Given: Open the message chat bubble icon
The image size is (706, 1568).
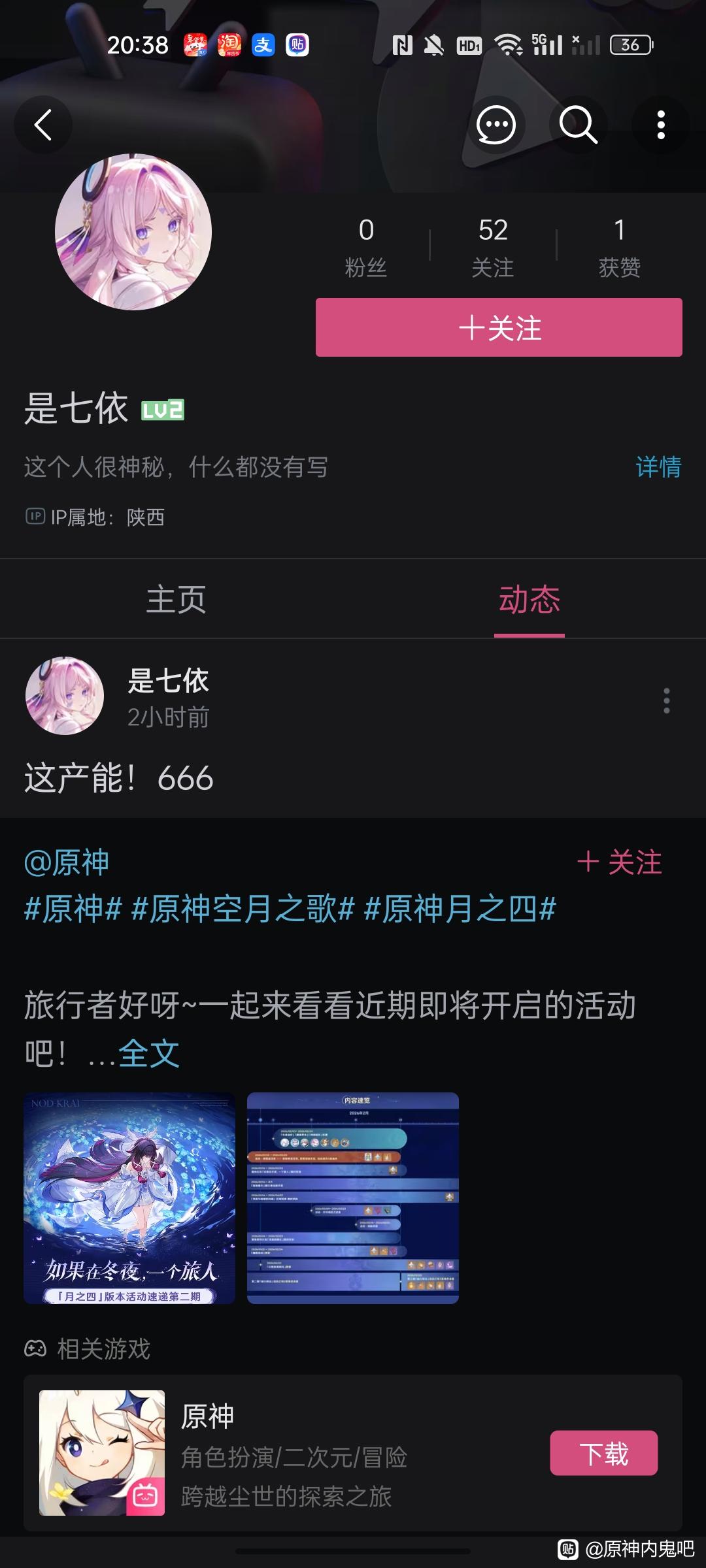Looking at the screenshot, I should coord(496,125).
